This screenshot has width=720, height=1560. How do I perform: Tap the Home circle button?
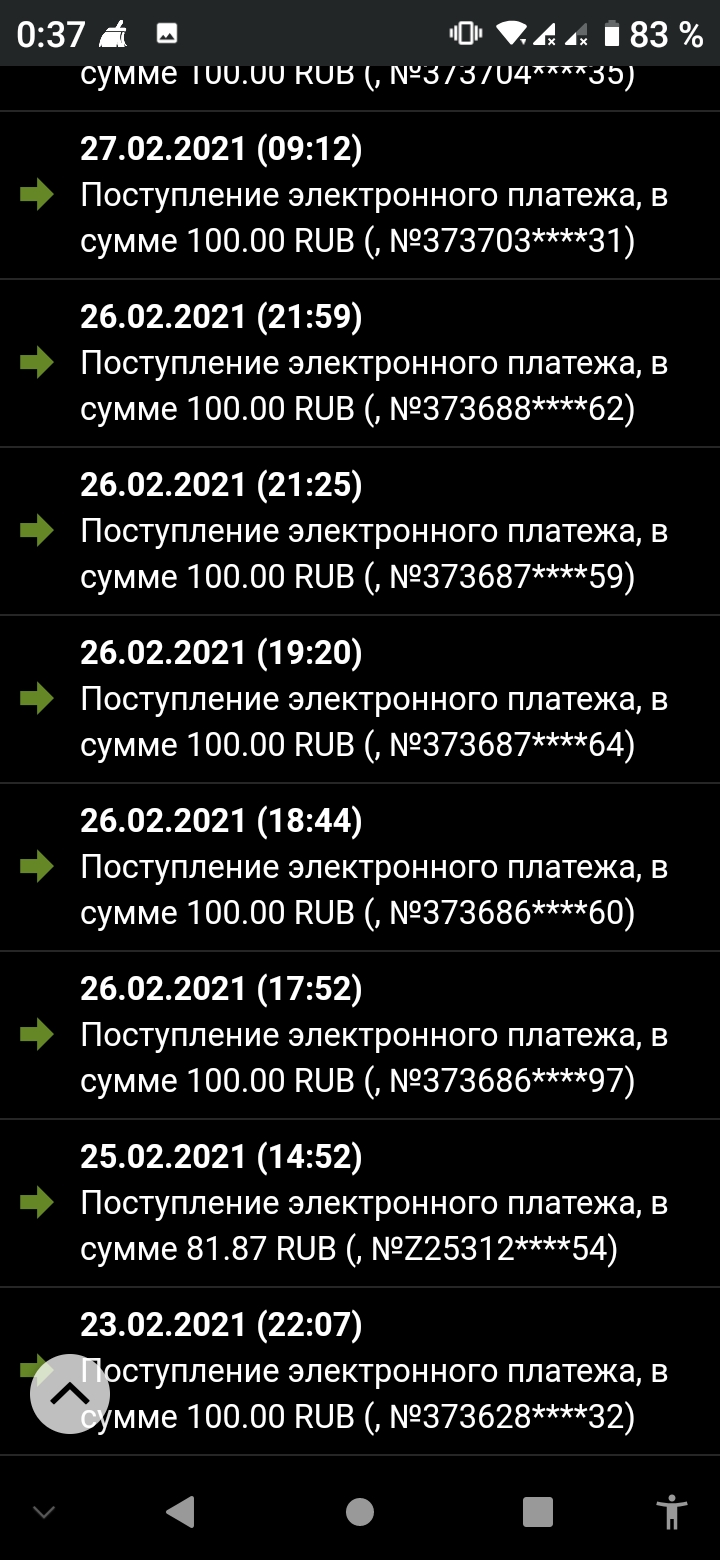point(360,1512)
